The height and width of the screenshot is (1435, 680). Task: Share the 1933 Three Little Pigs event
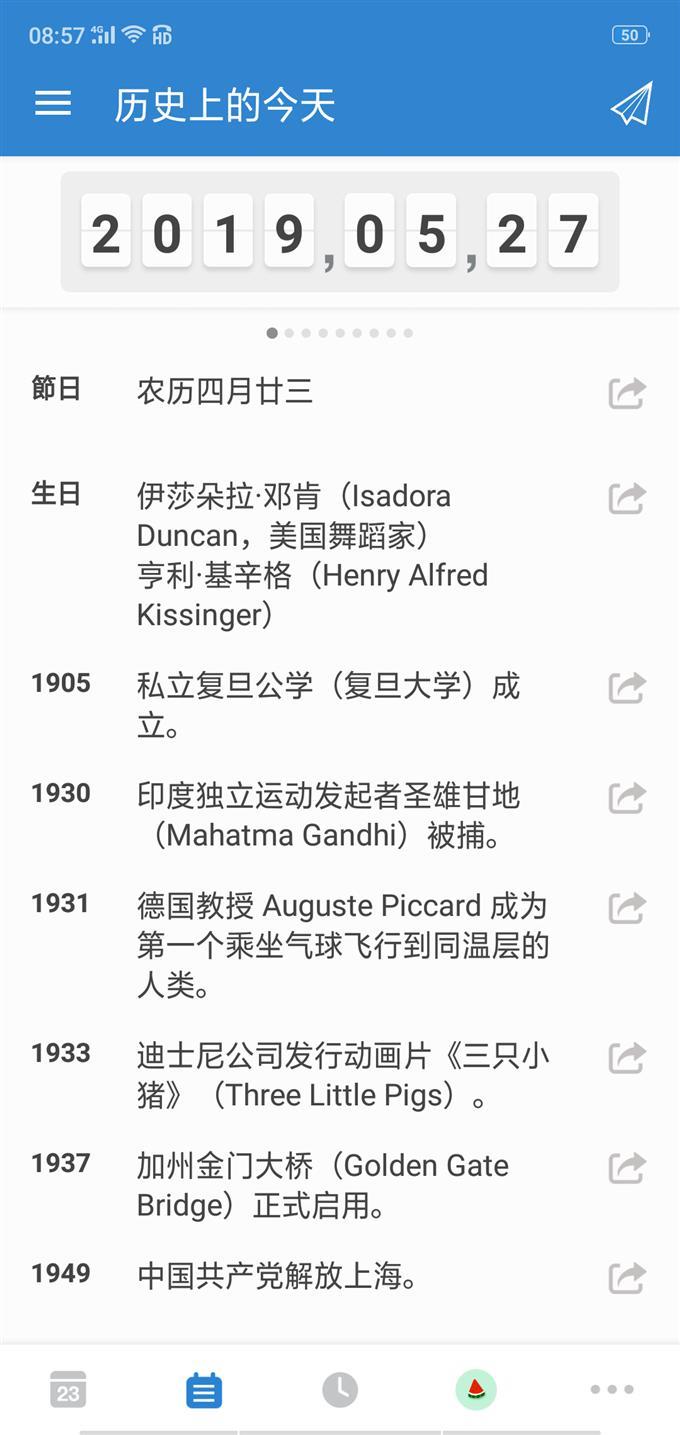[627, 1058]
